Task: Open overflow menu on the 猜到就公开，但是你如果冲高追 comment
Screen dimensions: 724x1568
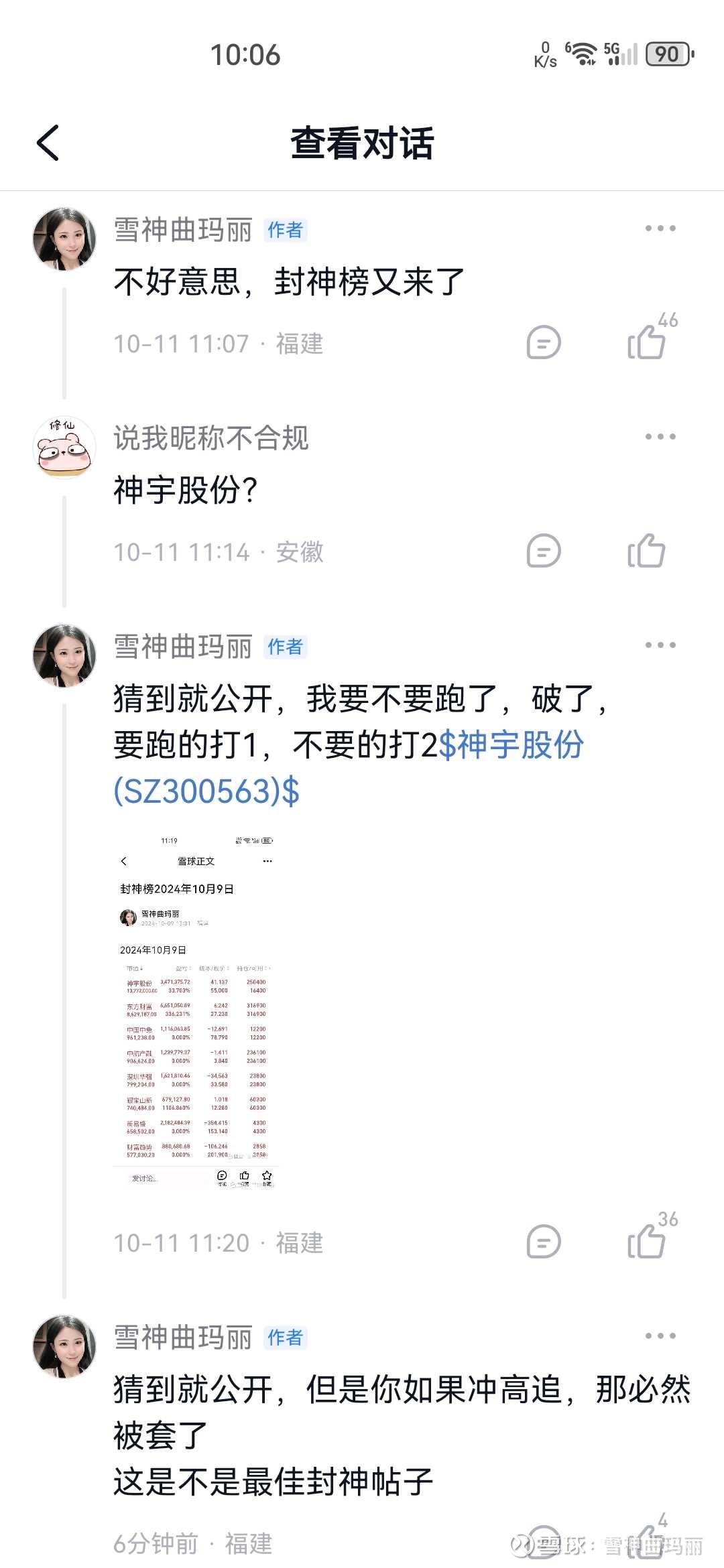Action: pos(660,1336)
